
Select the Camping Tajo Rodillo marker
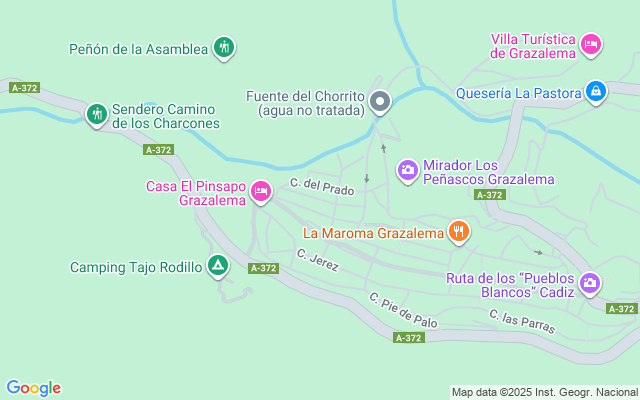pyautogui.click(x=218, y=266)
